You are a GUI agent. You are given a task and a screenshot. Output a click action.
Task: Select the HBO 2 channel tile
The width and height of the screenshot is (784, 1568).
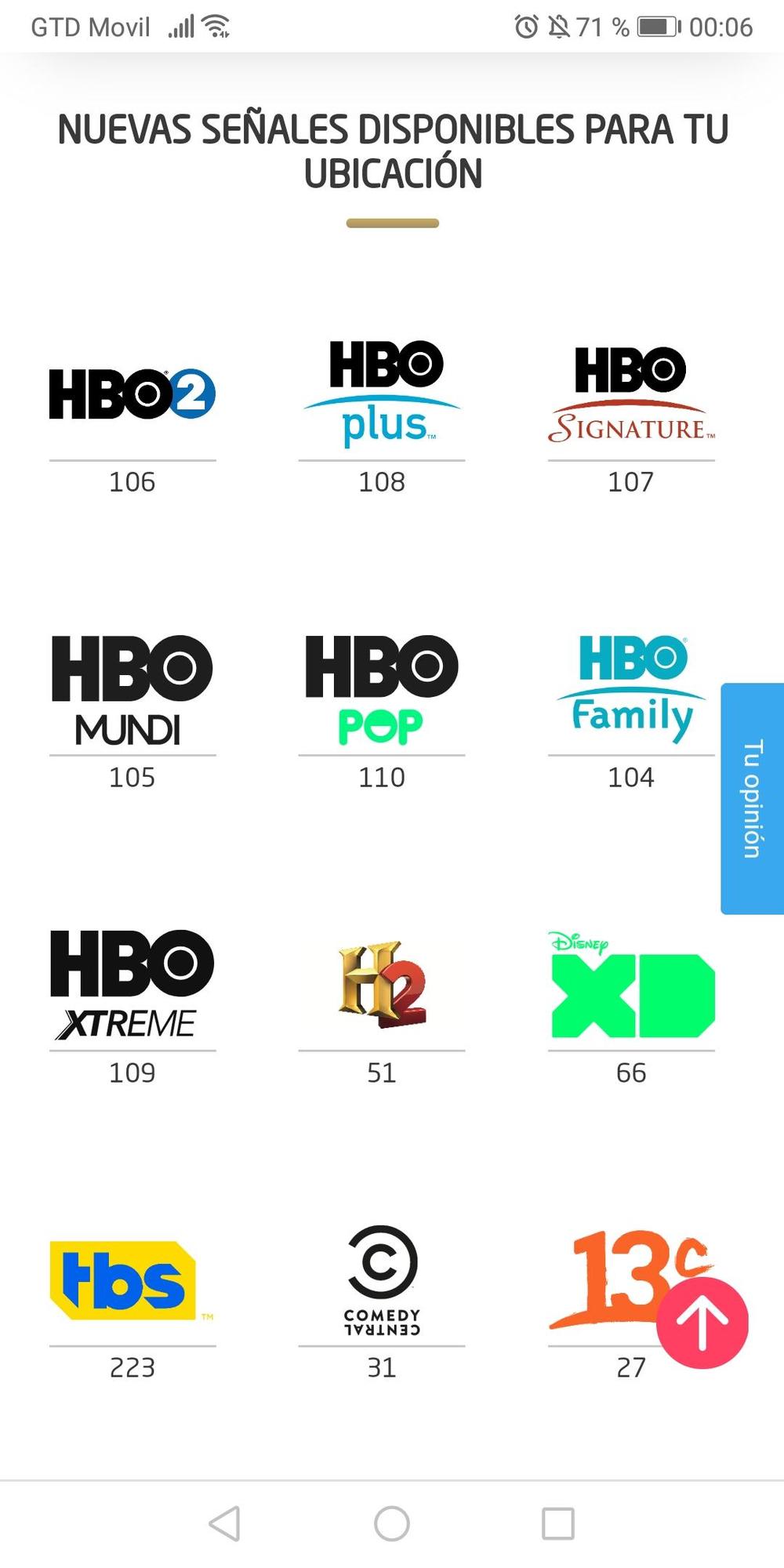[x=132, y=394]
